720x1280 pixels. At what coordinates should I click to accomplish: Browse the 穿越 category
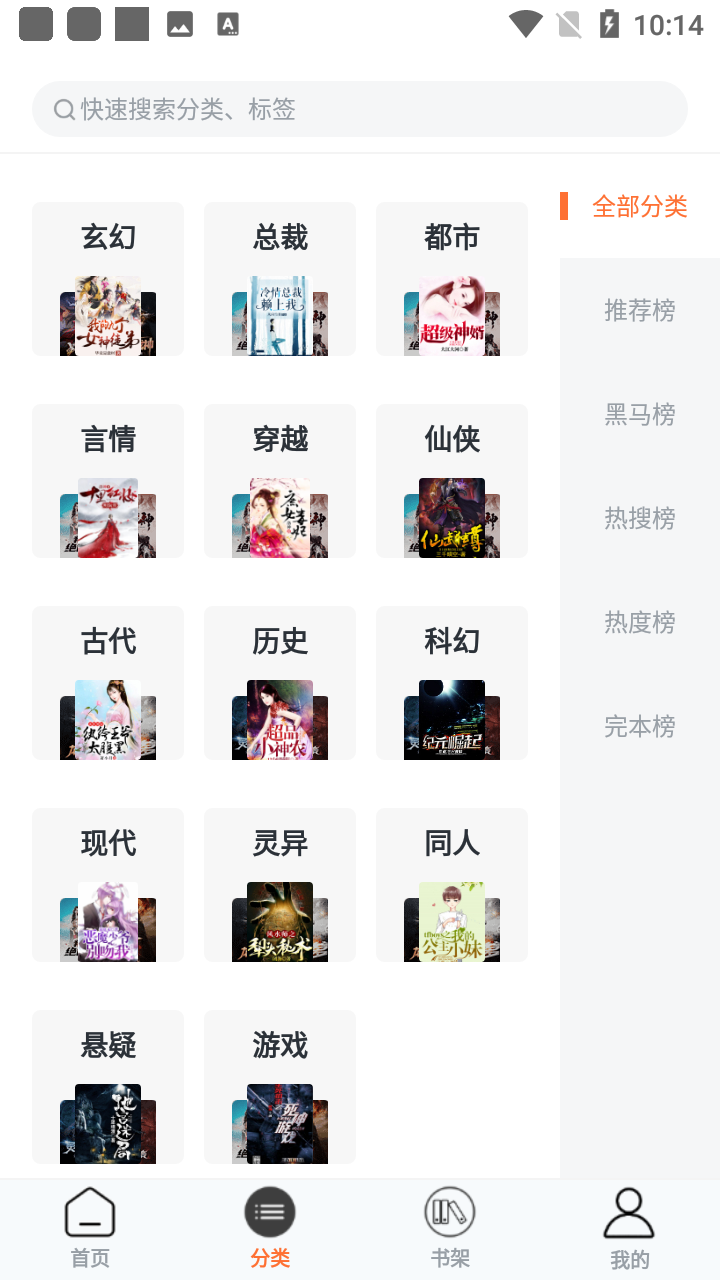tap(280, 481)
